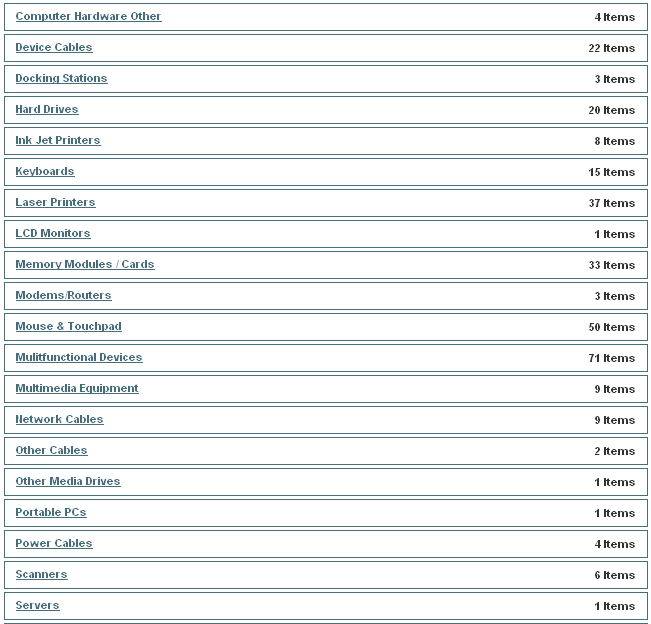
Task: Open the Laser Printers category
Action: click(x=55, y=203)
